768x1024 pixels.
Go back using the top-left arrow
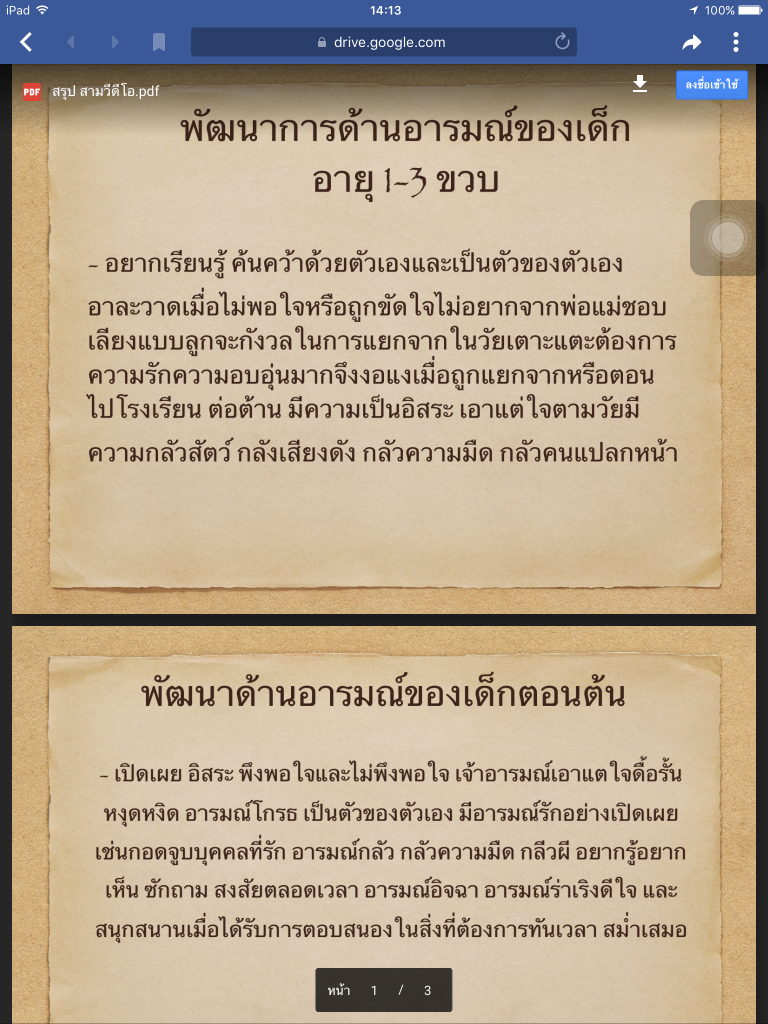point(27,42)
